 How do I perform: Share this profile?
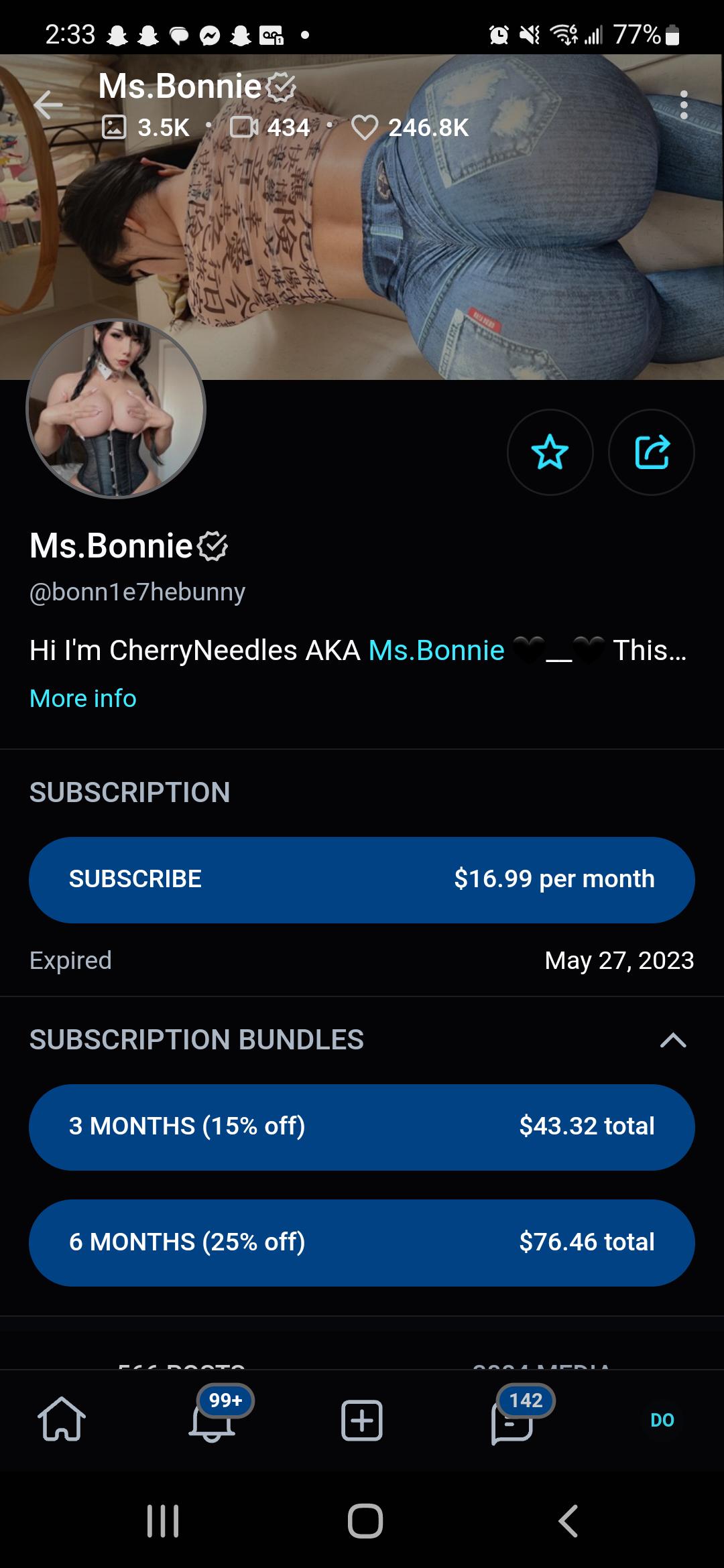651,452
